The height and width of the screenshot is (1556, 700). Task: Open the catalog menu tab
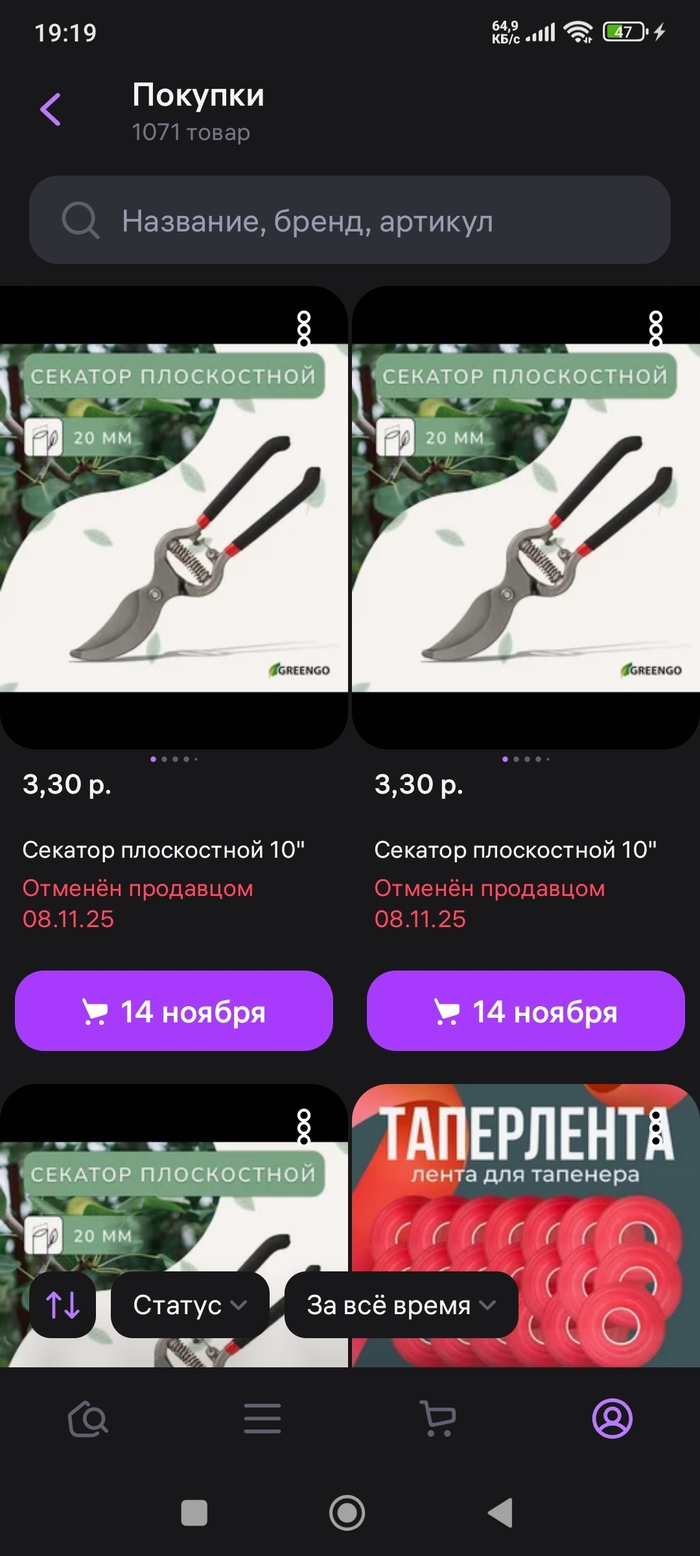[262, 1418]
